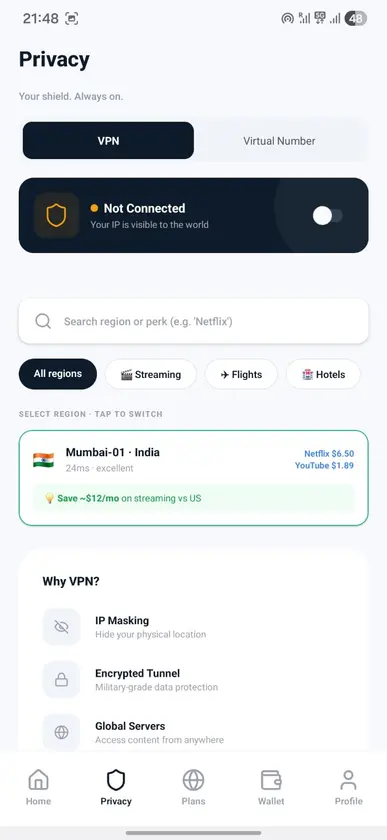The image size is (387, 840).
Task: Filter regions by Hotels
Action: point(323,374)
